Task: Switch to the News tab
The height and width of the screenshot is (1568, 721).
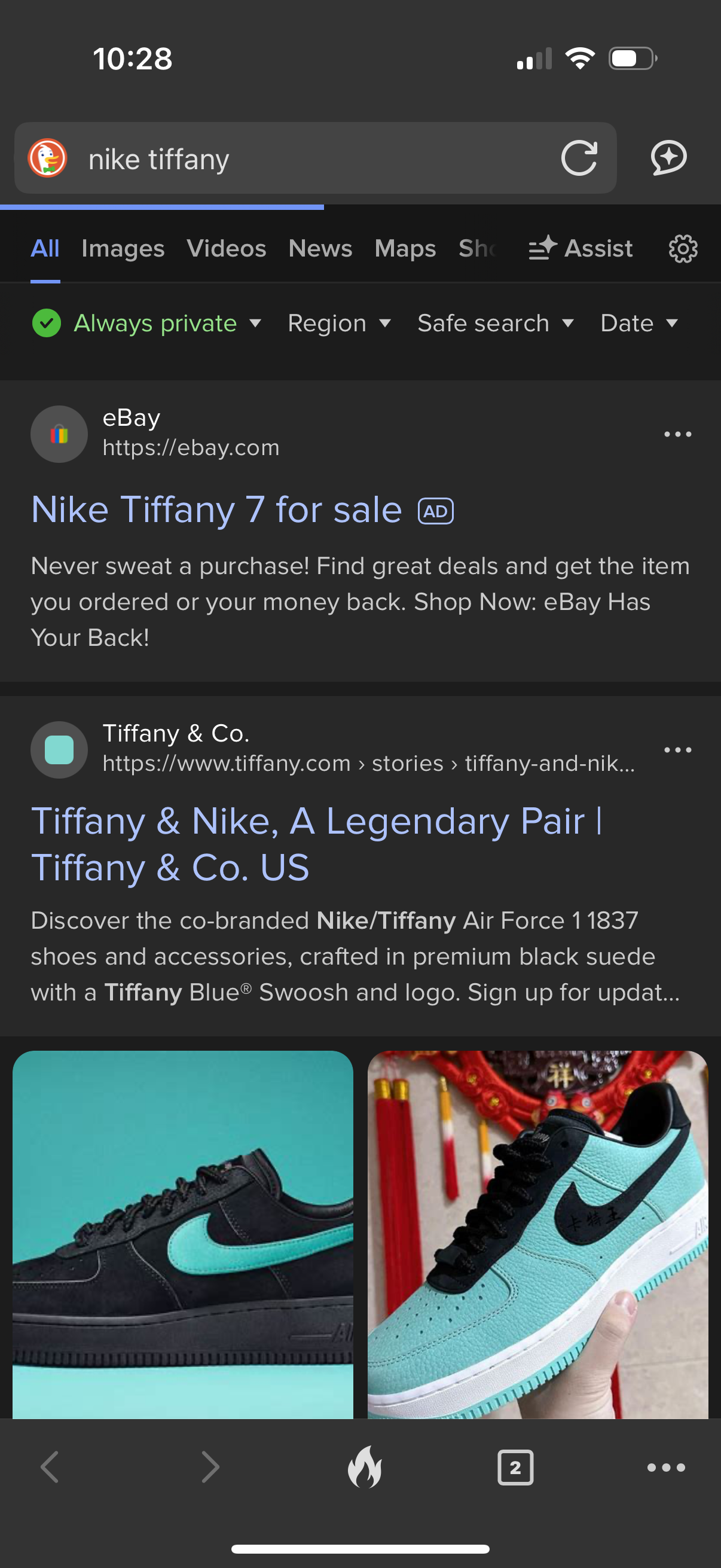Action: point(320,248)
